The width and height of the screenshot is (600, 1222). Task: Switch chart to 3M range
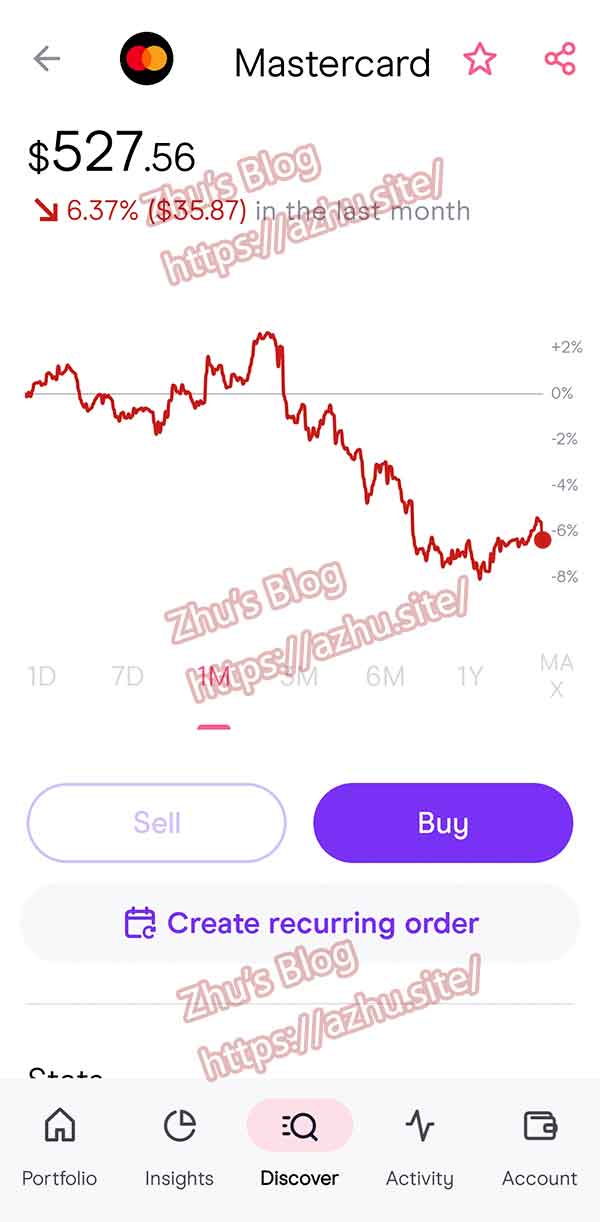click(x=299, y=677)
